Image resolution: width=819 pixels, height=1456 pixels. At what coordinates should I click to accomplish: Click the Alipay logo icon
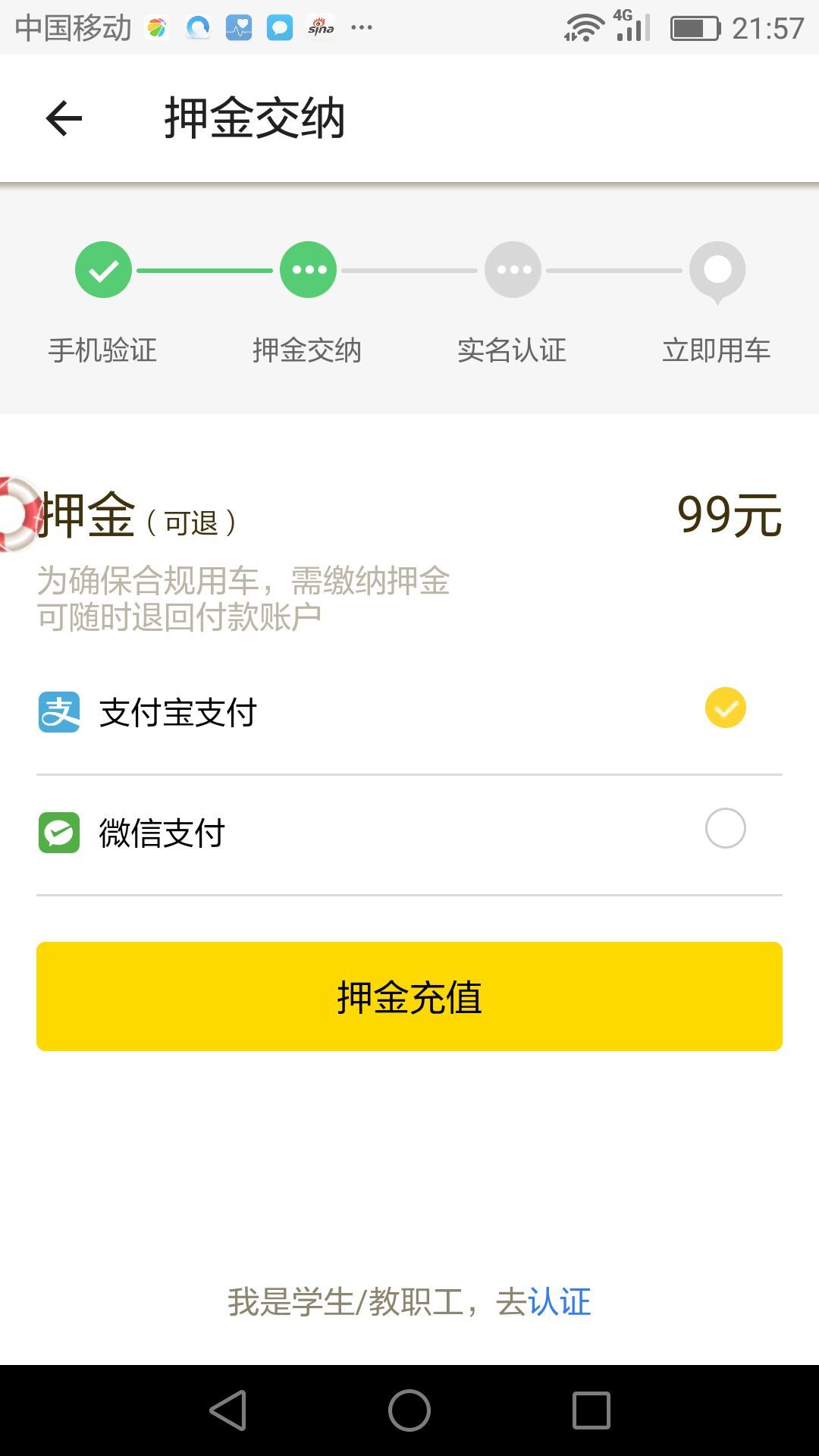coord(61,711)
